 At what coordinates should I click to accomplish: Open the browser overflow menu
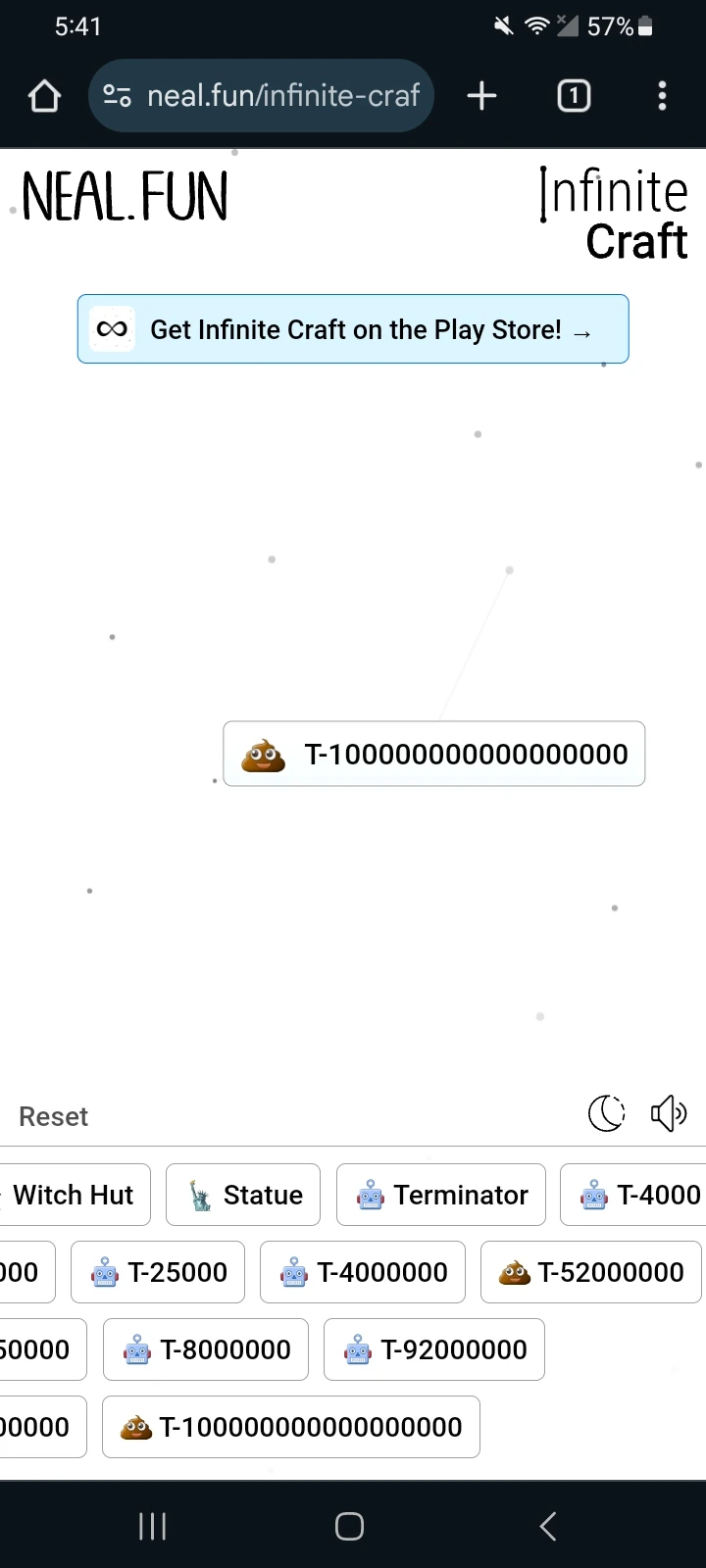[x=662, y=96]
